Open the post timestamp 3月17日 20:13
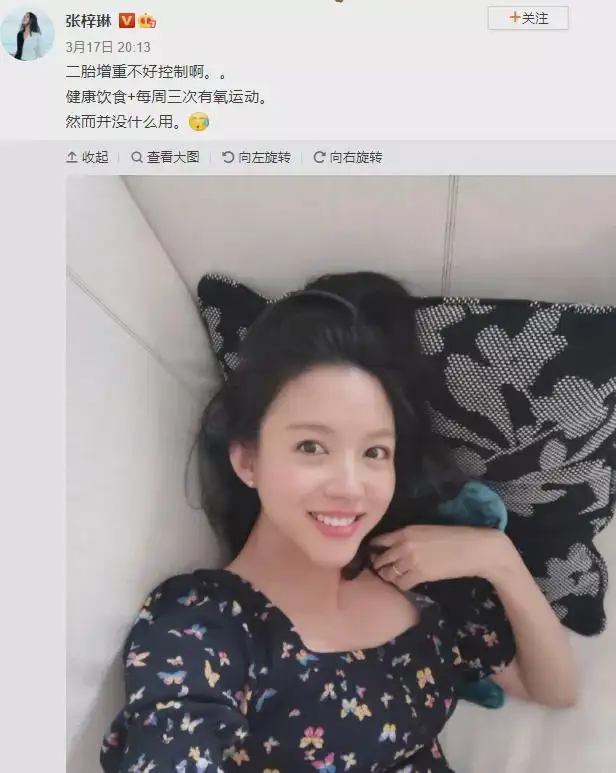 (108, 47)
